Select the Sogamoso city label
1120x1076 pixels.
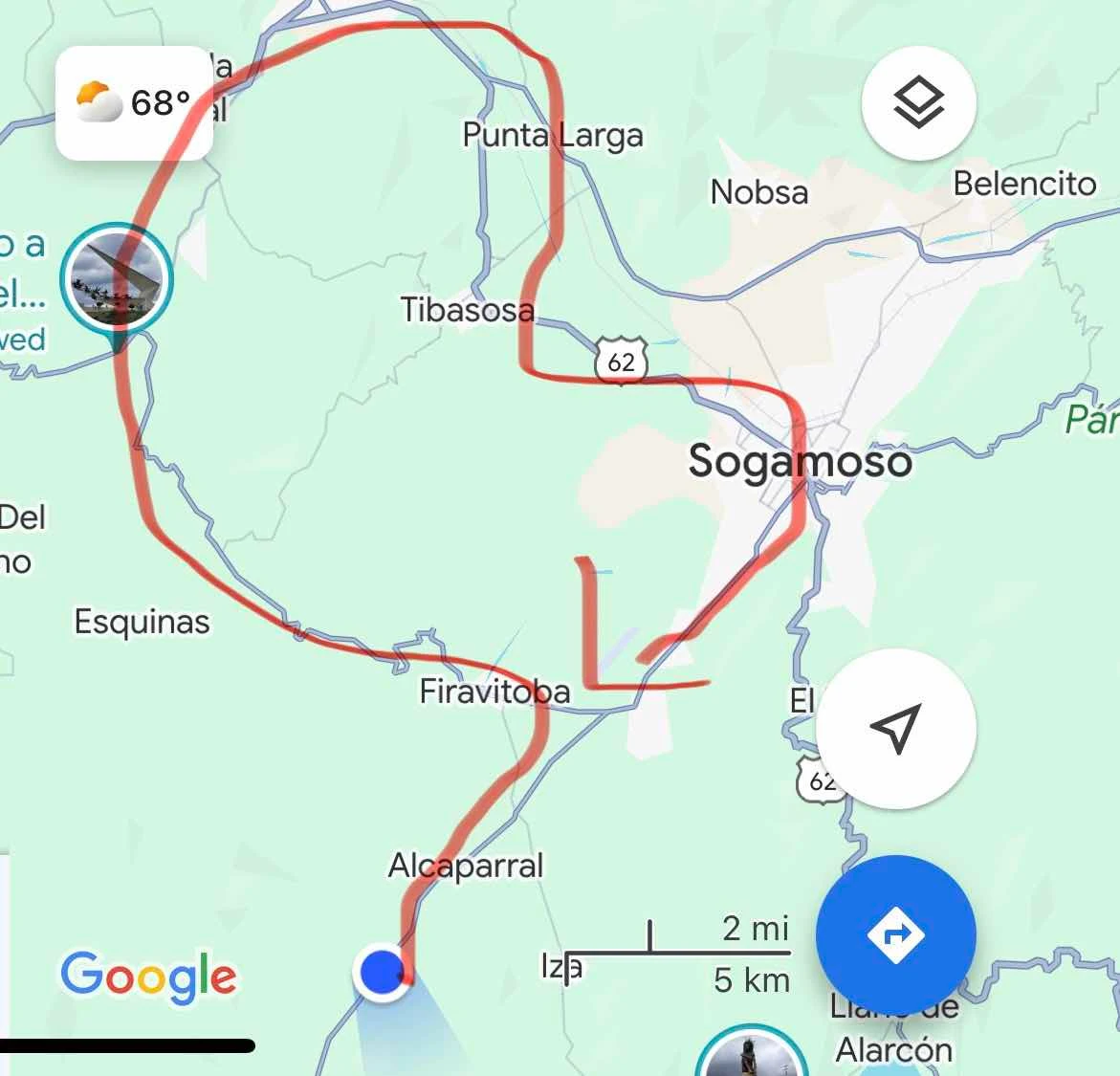[800, 462]
